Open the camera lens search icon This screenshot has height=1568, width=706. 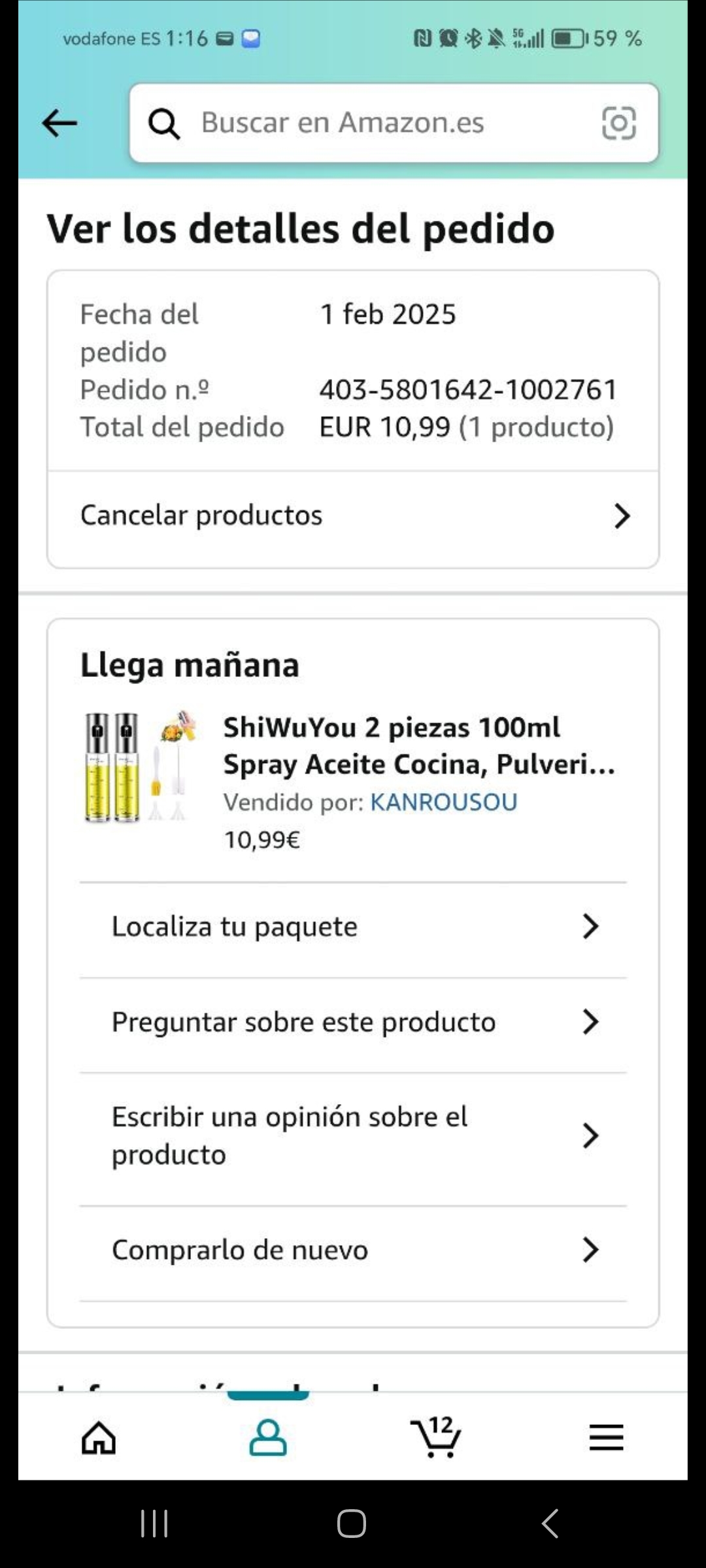point(618,123)
